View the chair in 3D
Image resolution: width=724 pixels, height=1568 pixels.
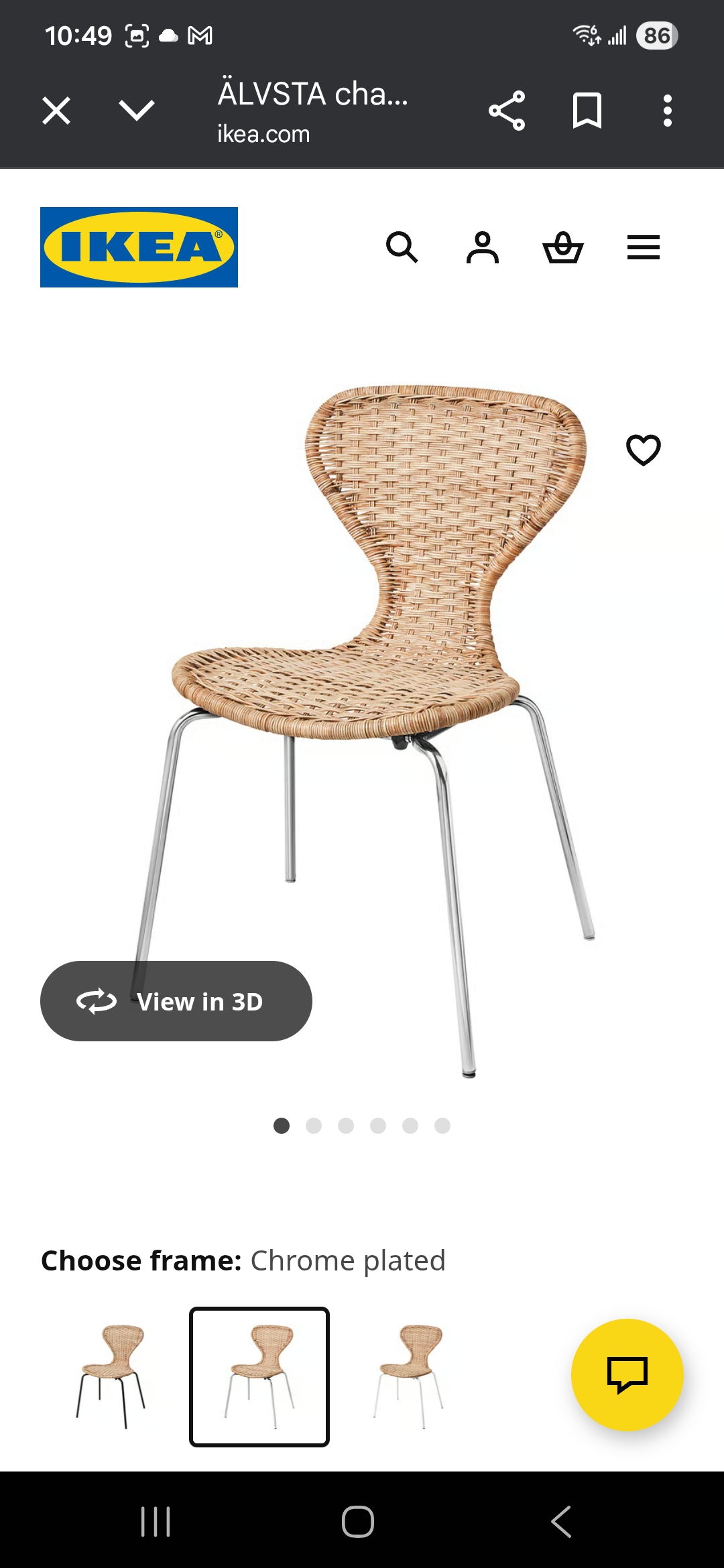point(176,1001)
